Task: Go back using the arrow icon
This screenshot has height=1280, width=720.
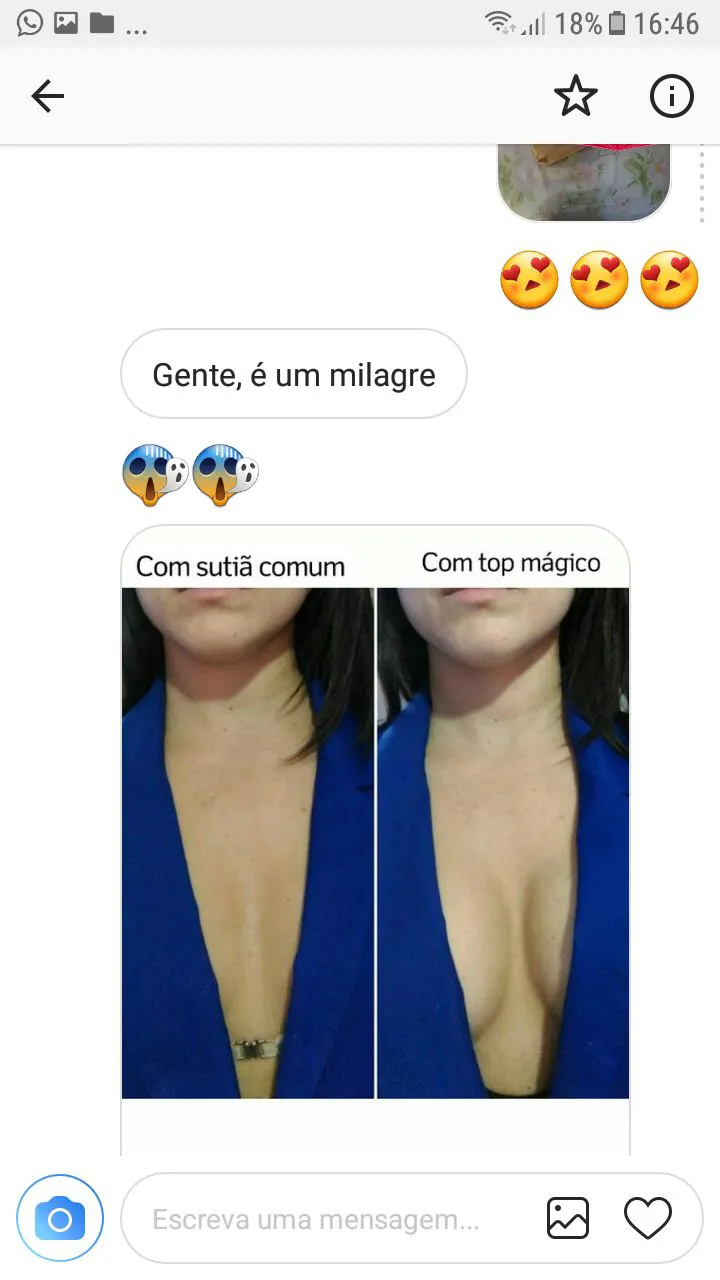Action: (47, 97)
